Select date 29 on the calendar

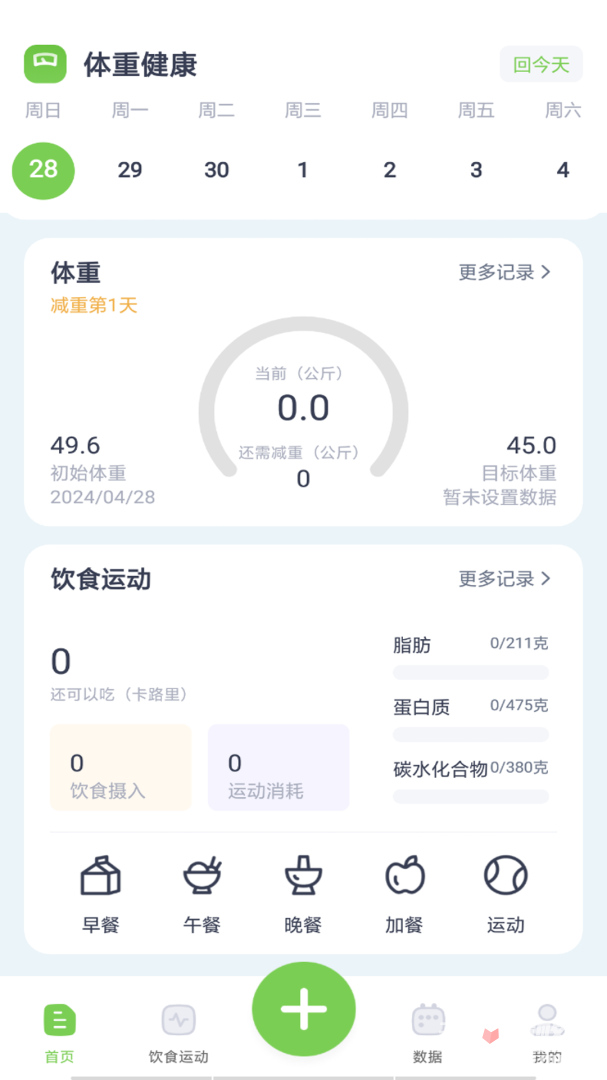point(130,169)
